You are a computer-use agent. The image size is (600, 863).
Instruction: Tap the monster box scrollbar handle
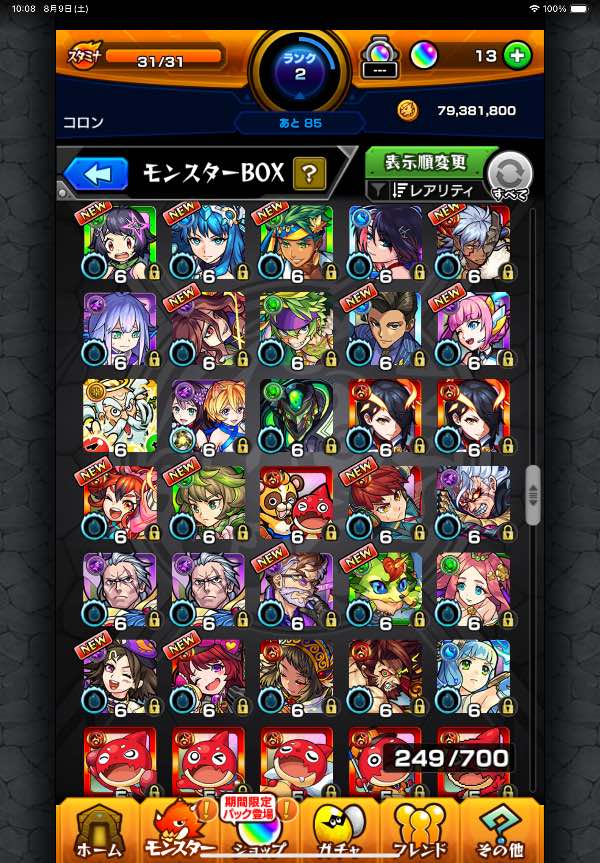click(532, 494)
